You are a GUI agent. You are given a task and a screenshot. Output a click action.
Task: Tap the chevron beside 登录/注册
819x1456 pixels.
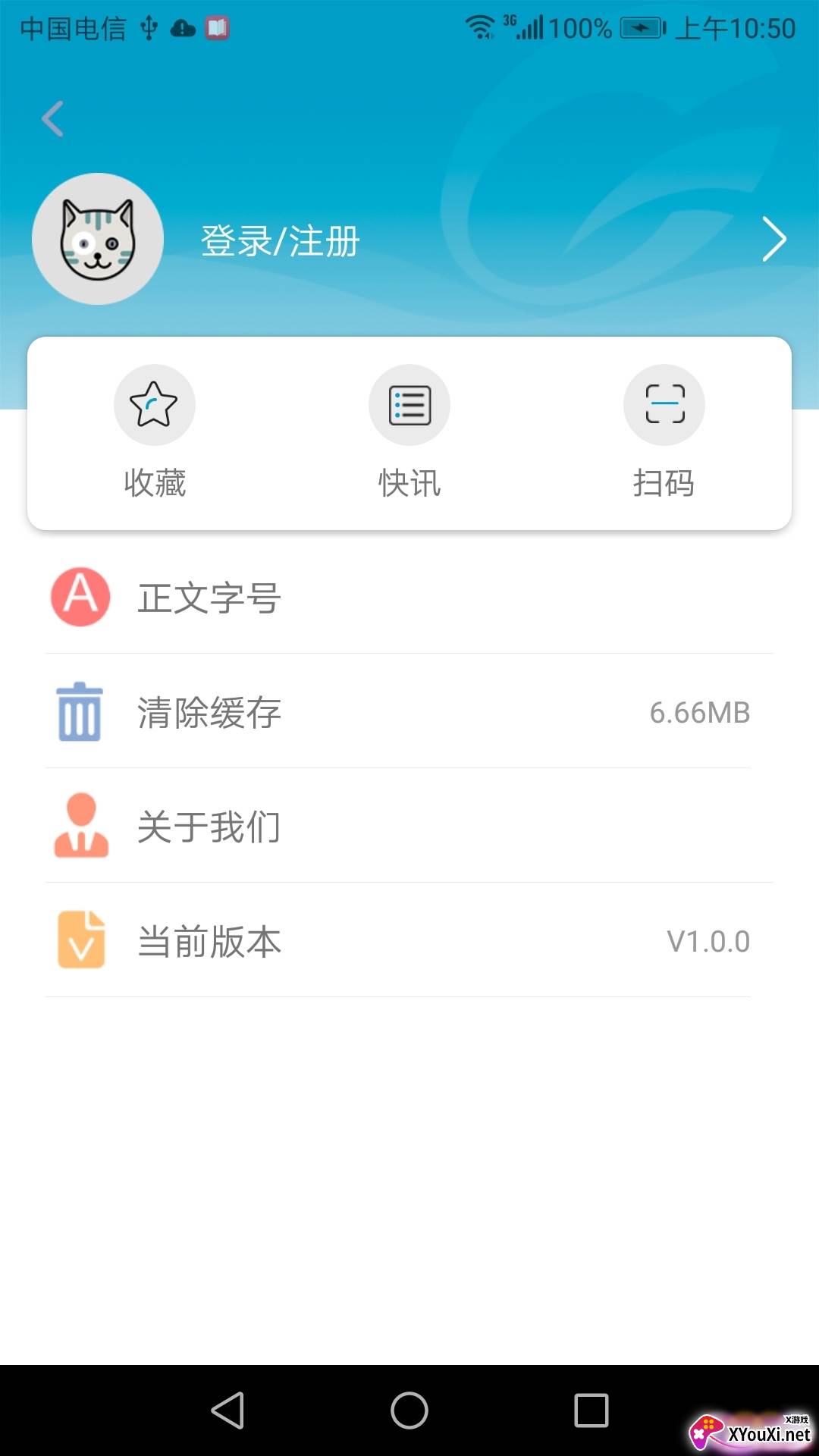pos(773,239)
